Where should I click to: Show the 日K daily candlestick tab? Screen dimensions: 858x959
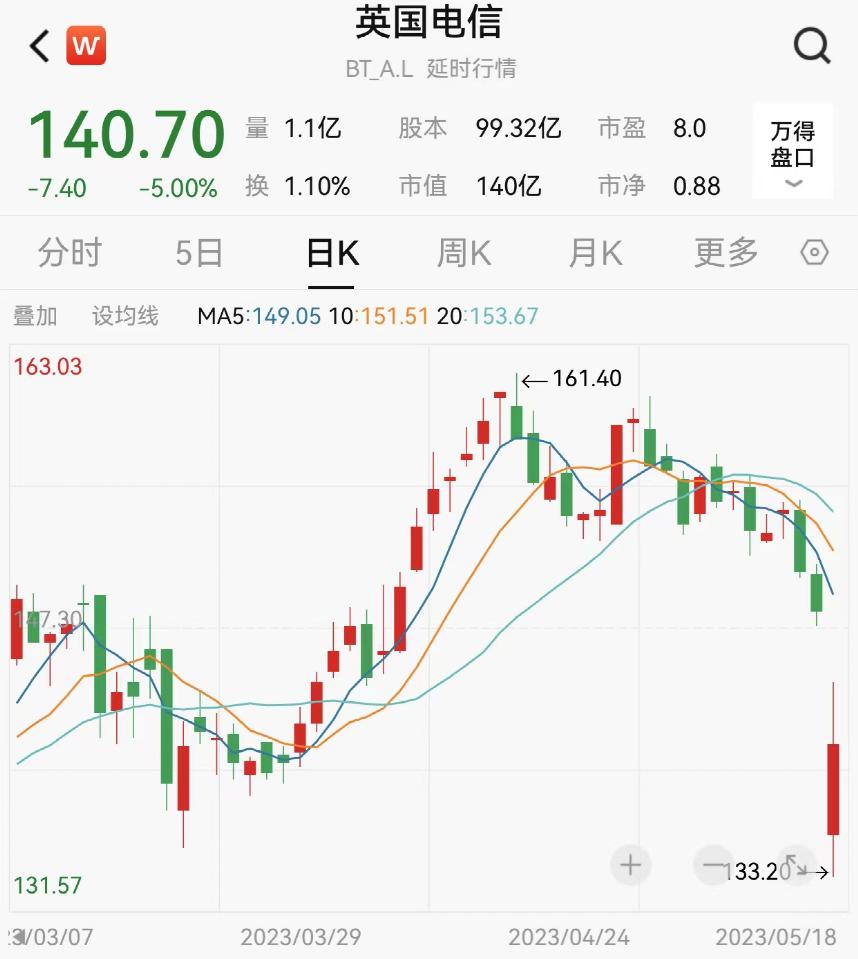(332, 253)
